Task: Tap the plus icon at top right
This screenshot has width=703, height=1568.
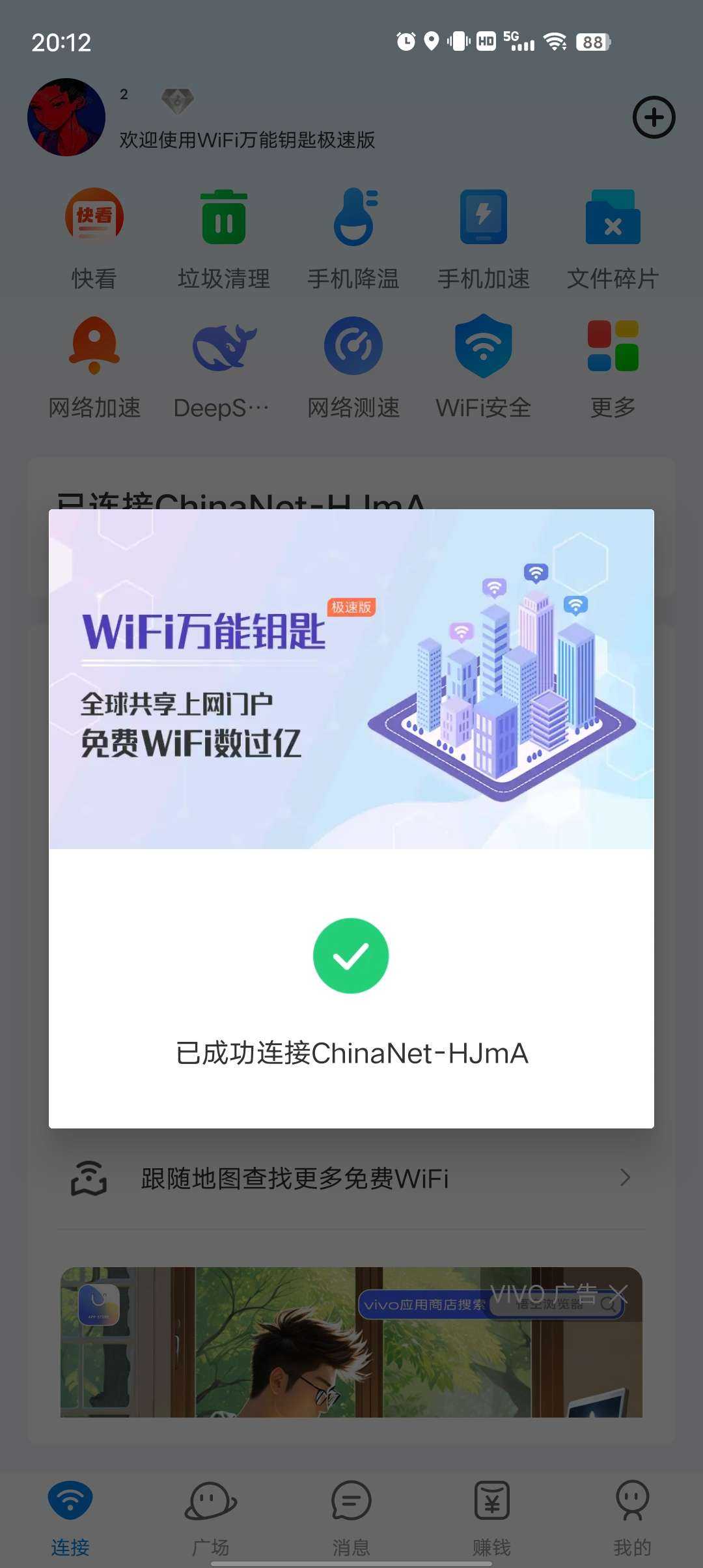Action: [654, 118]
